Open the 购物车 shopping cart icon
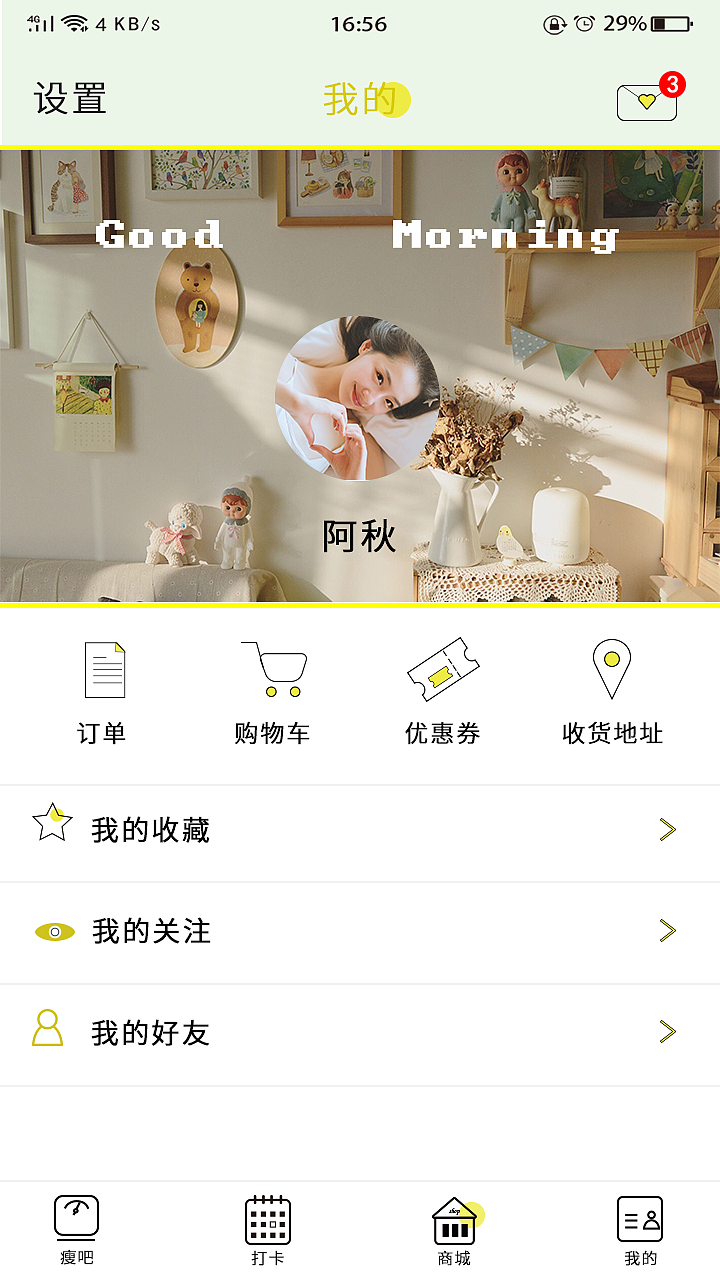This screenshot has width=720, height=1280. (273, 668)
